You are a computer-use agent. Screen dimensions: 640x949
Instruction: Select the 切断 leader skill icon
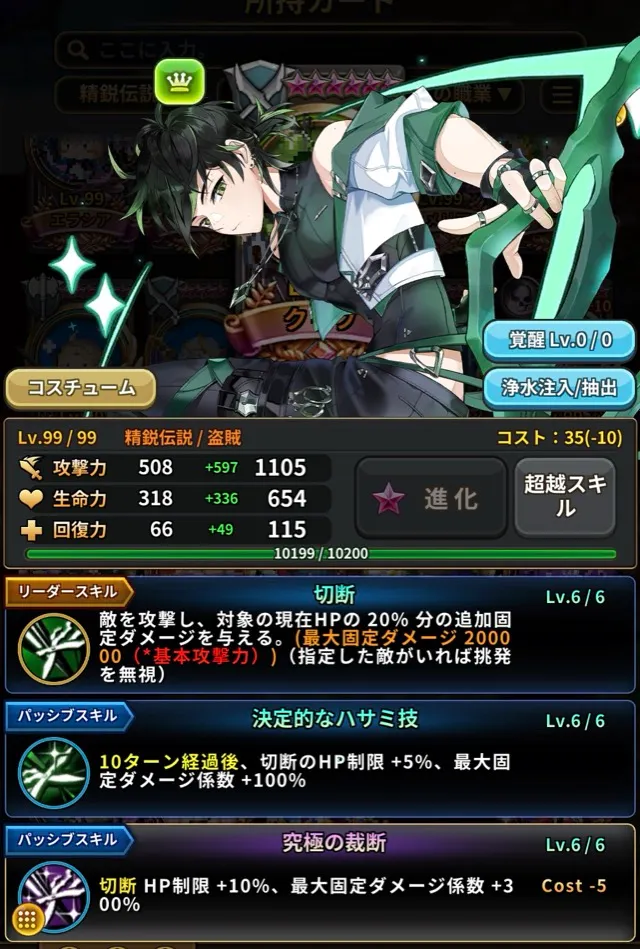(x=53, y=649)
